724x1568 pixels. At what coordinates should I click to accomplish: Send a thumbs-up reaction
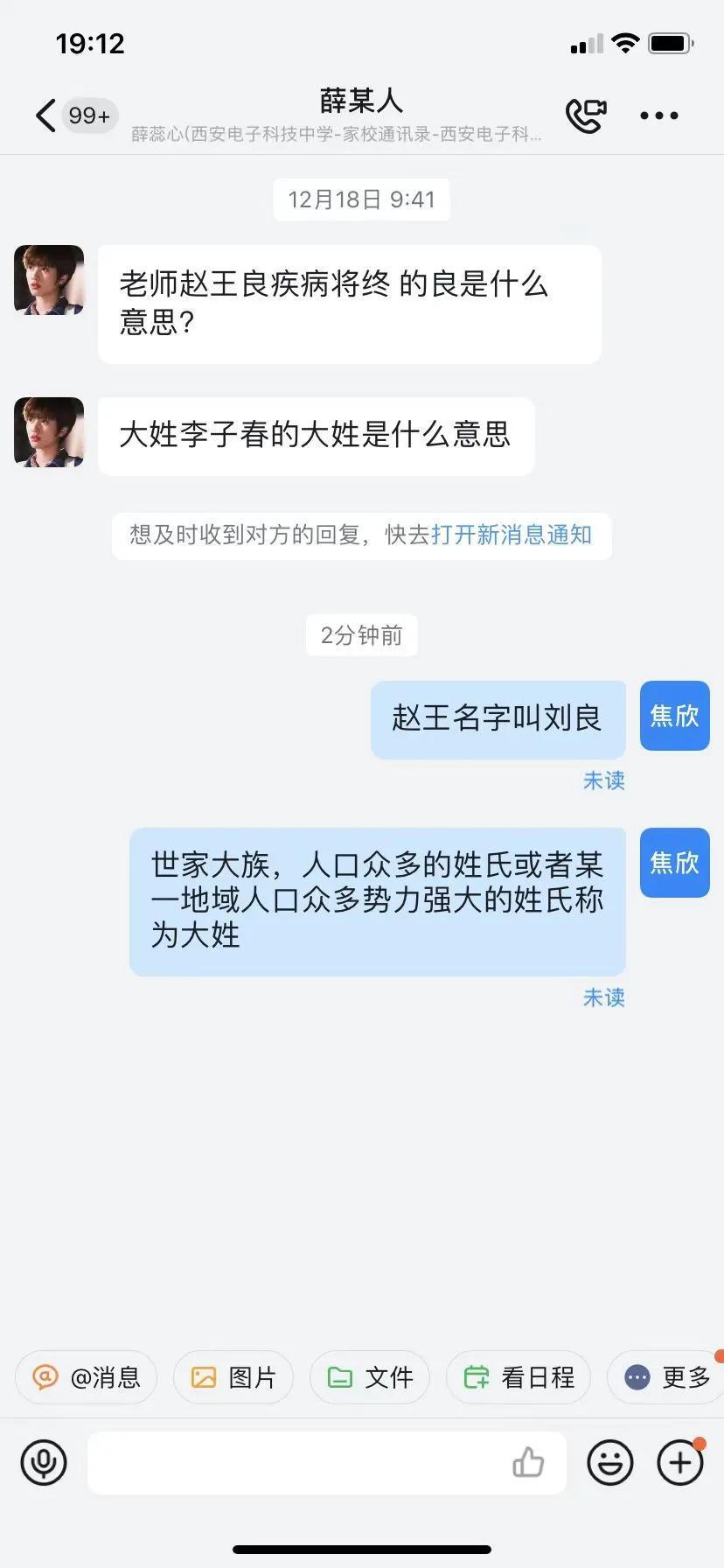click(528, 1462)
